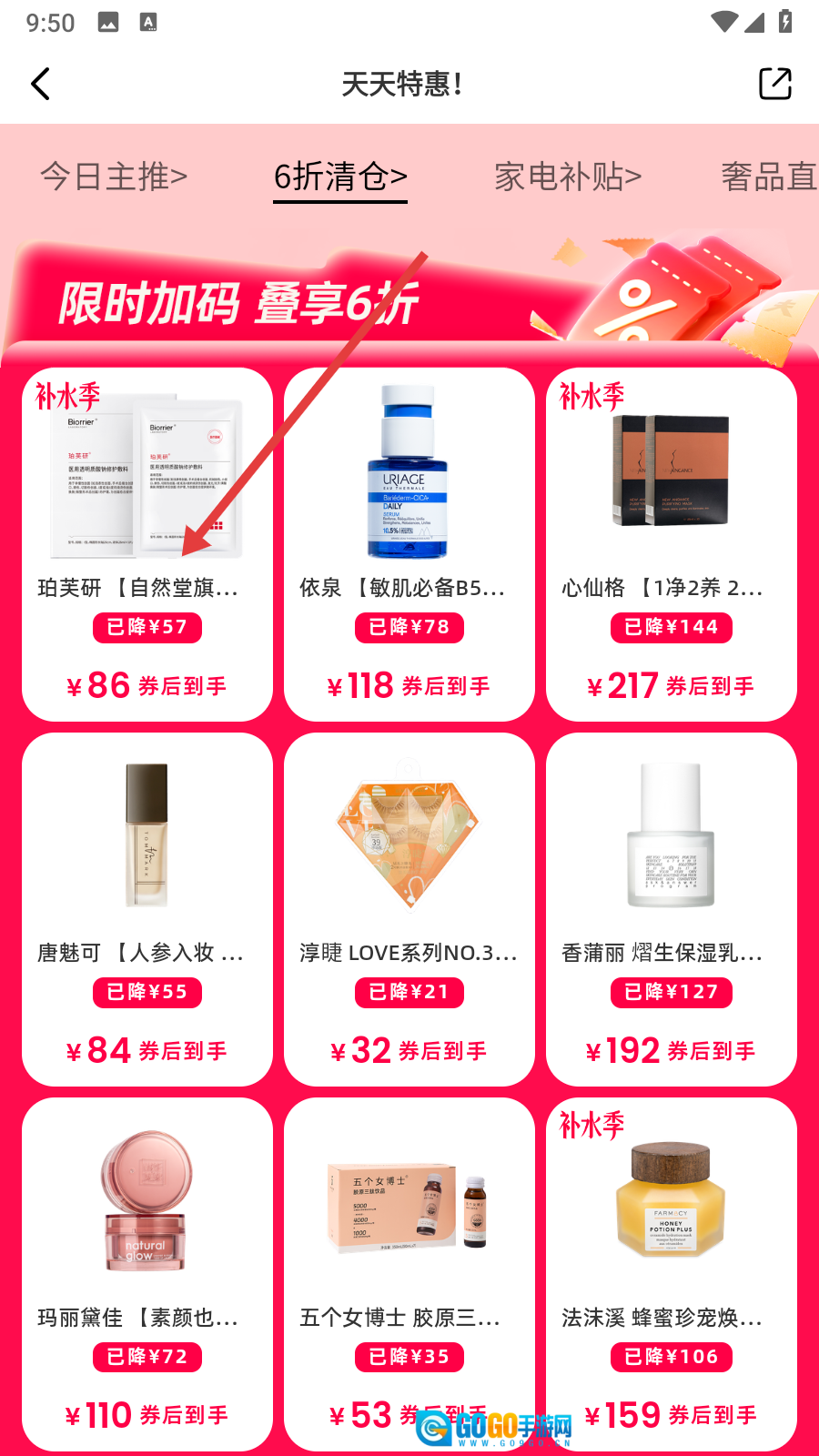
Task: Switch to the 今日主推 tab
Action: click(114, 177)
